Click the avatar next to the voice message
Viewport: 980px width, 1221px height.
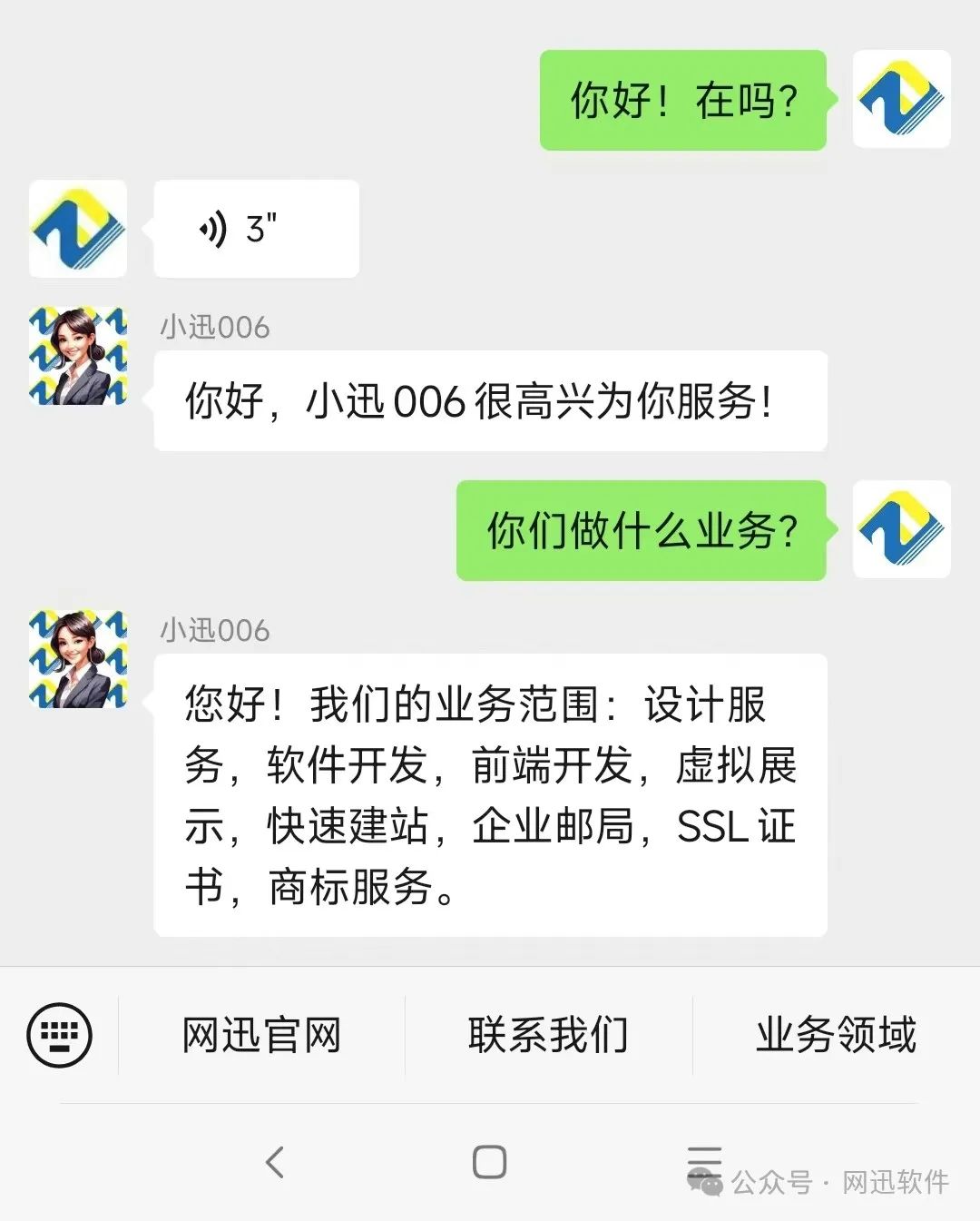(77, 229)
